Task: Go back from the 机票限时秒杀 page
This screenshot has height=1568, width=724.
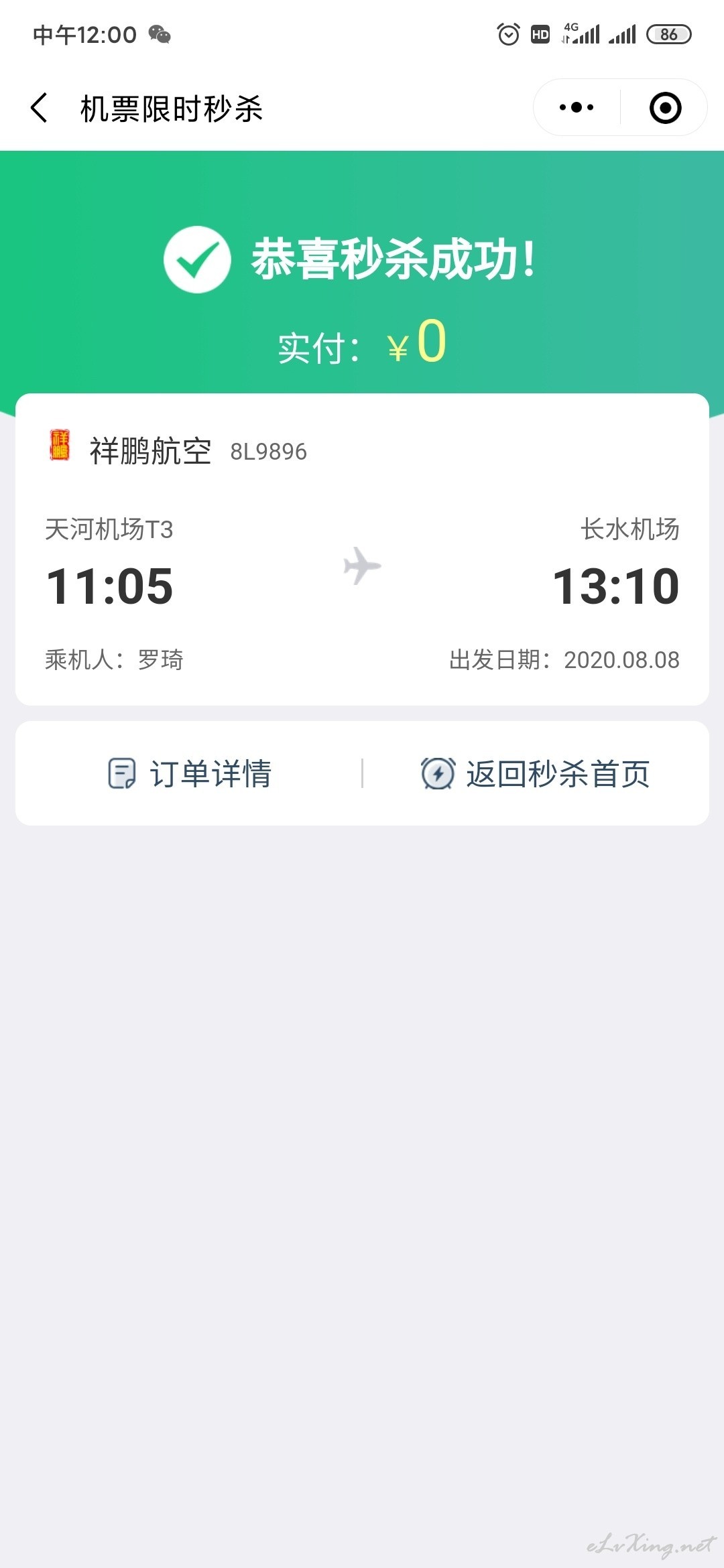Action: tap(40, 108)
